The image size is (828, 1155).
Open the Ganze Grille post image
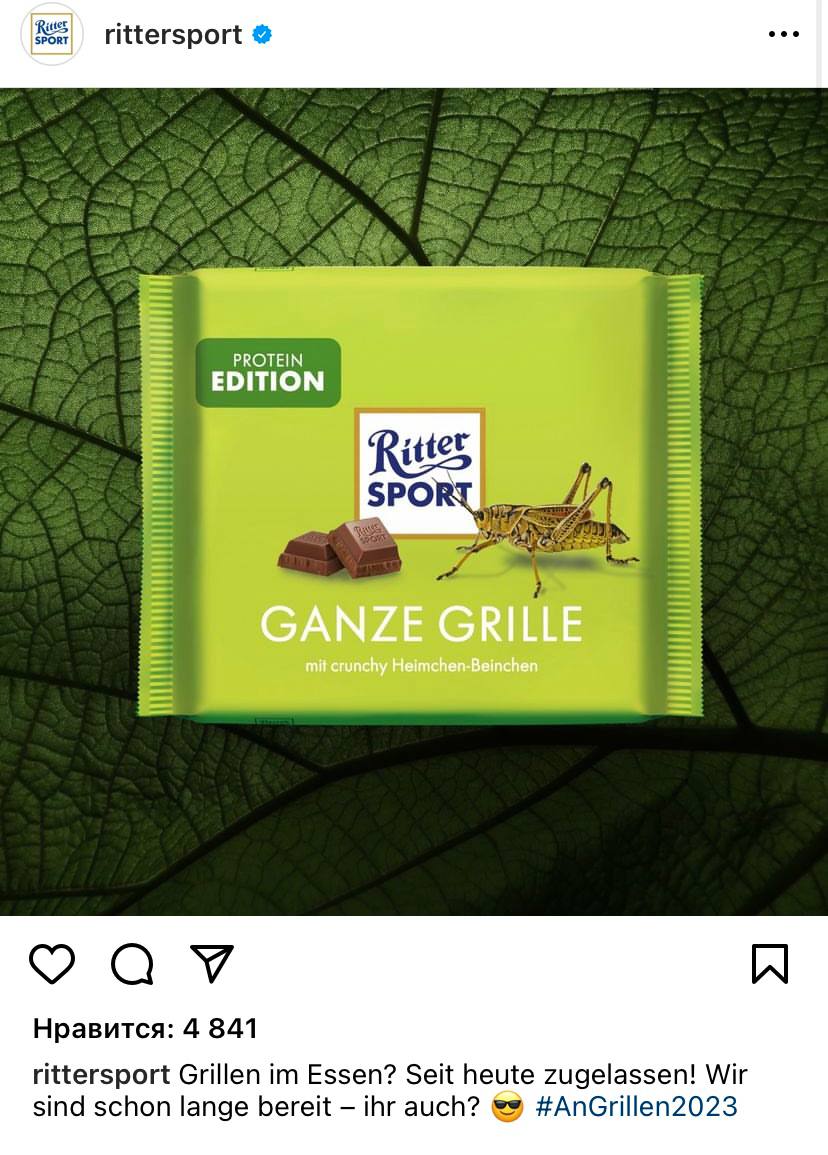click(414, 500)
